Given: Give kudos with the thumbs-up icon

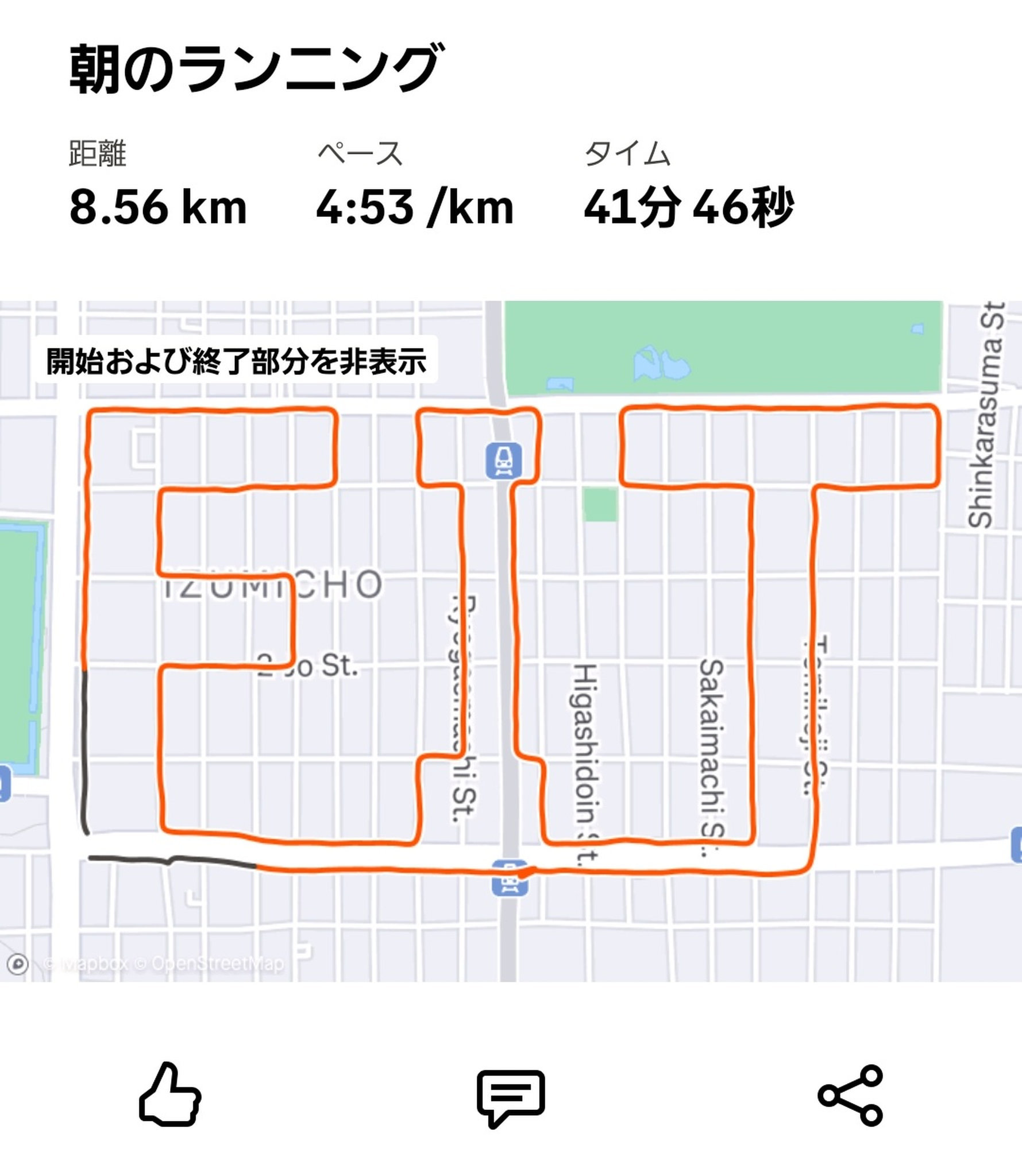Looking at the screenshot, I should point(171,1094).
